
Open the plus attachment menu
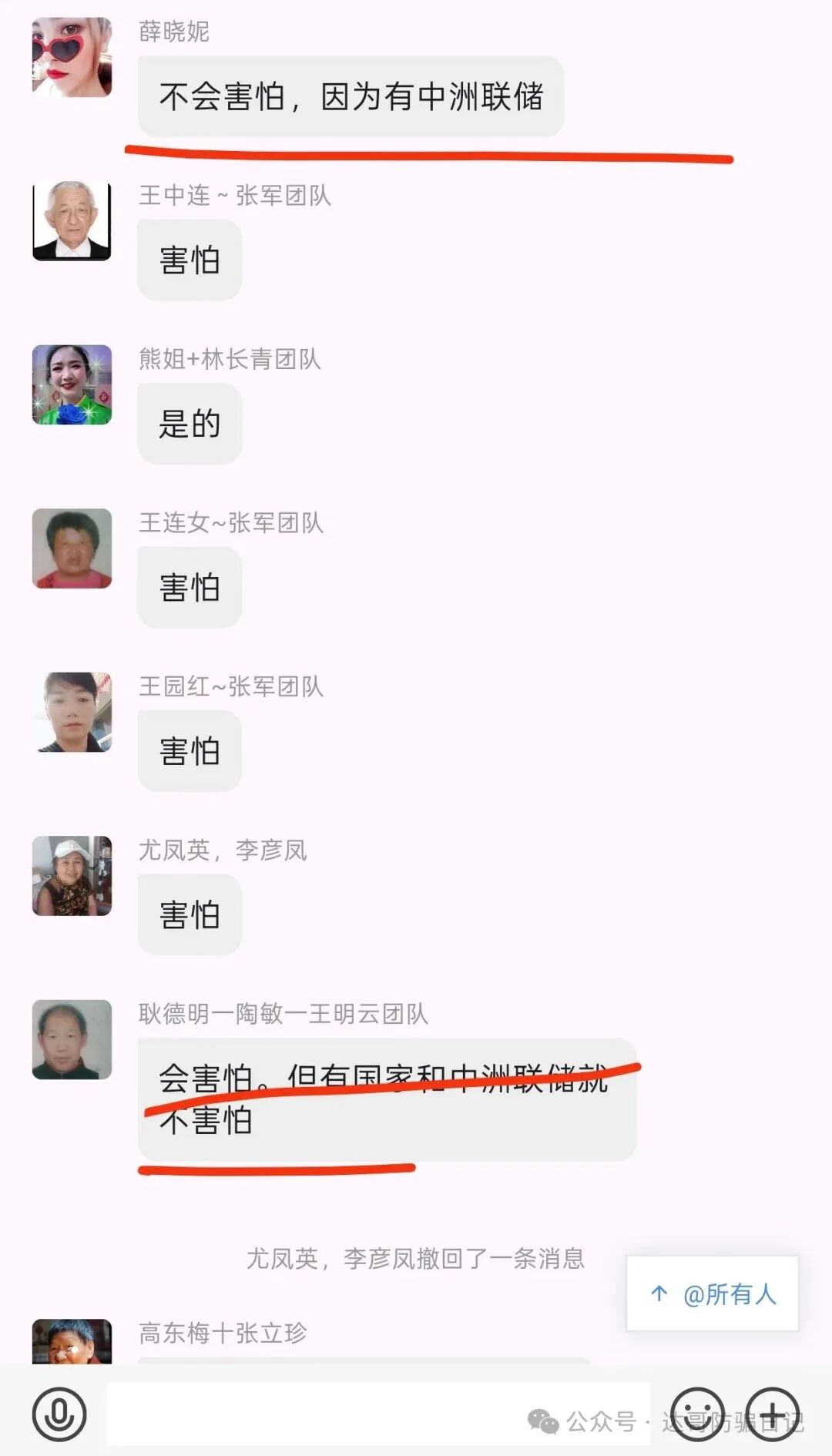(772, 1414)
